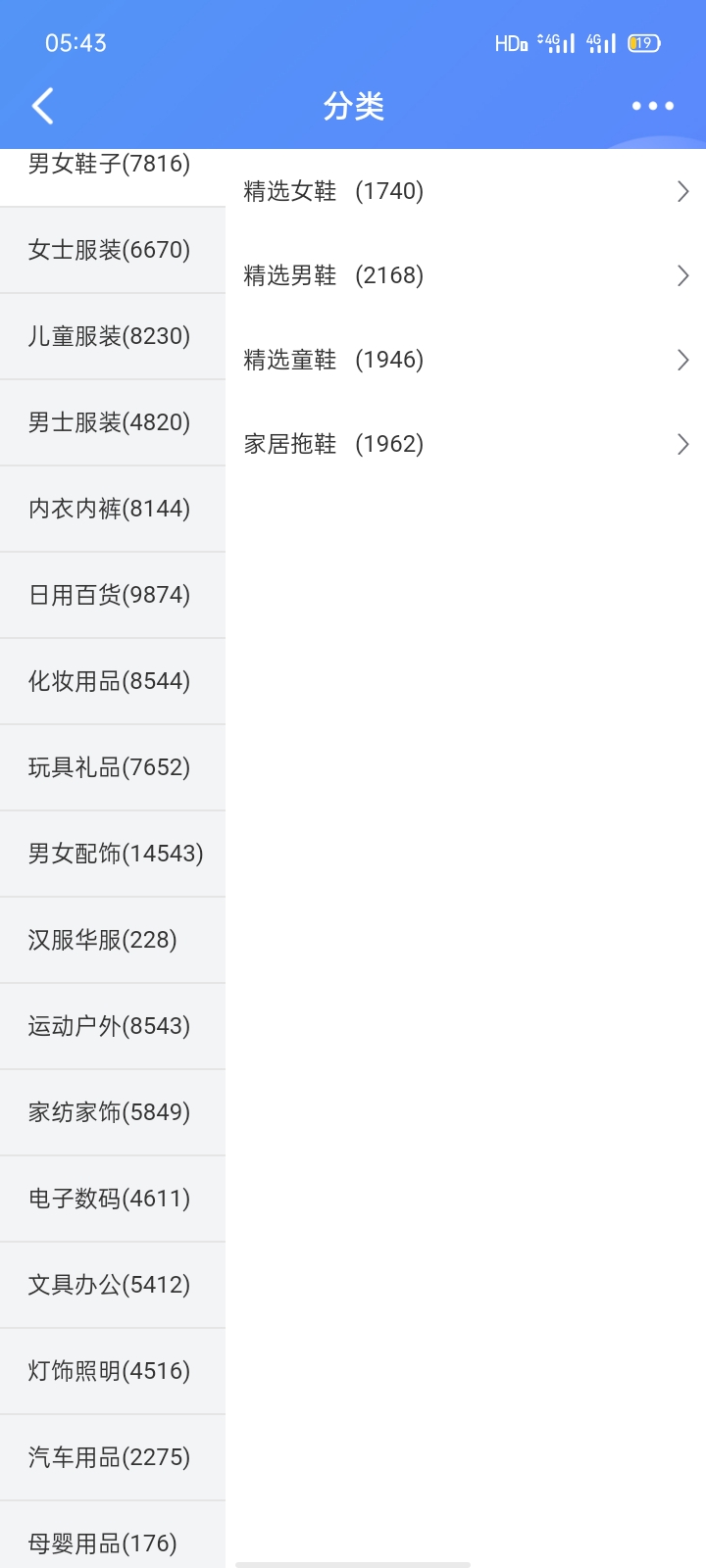The image size is (706, 1568).
Task: Select 男士服装 in the sidebar
Action: pyautogui.click(x=110, y=422)
